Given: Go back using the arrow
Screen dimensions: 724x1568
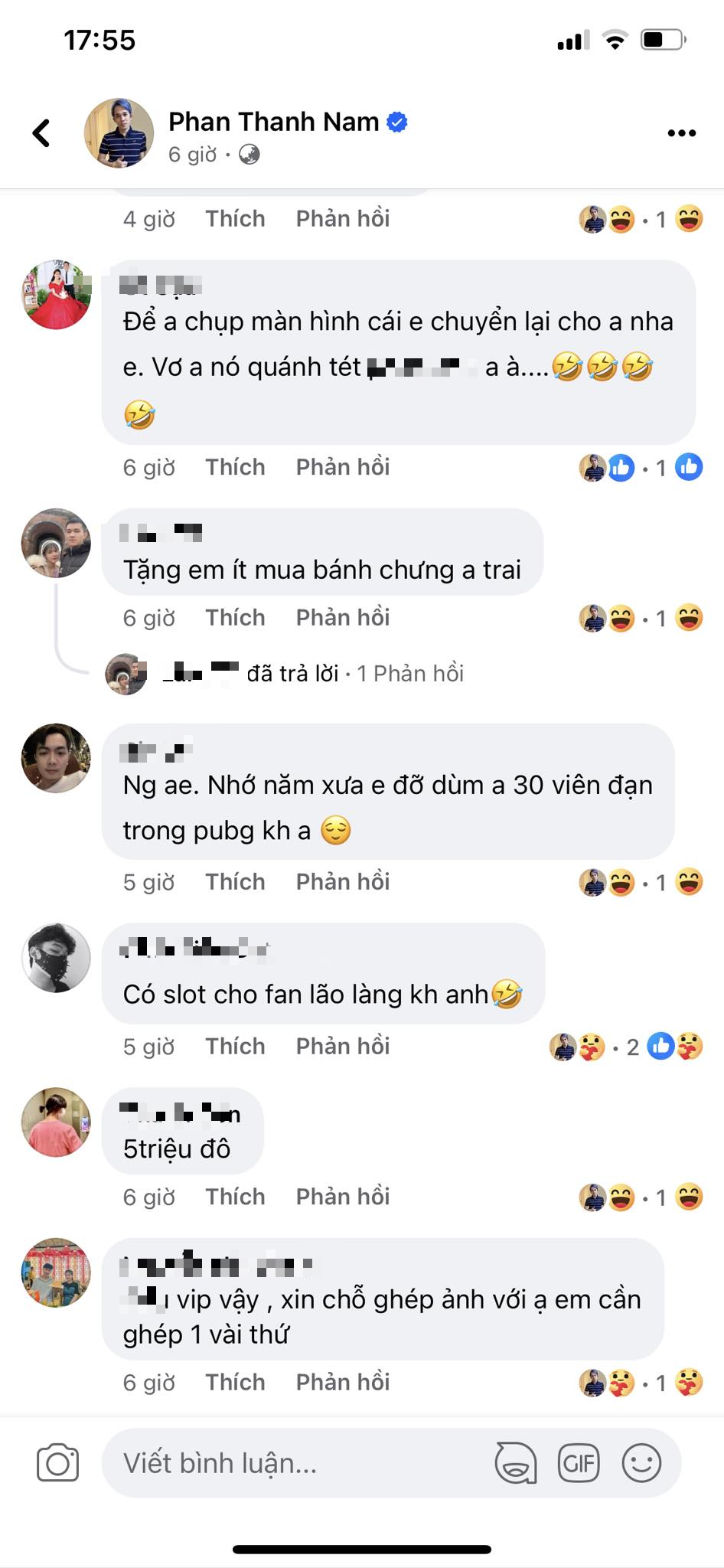Looking at the screenshot, I should tap(41, 132).
